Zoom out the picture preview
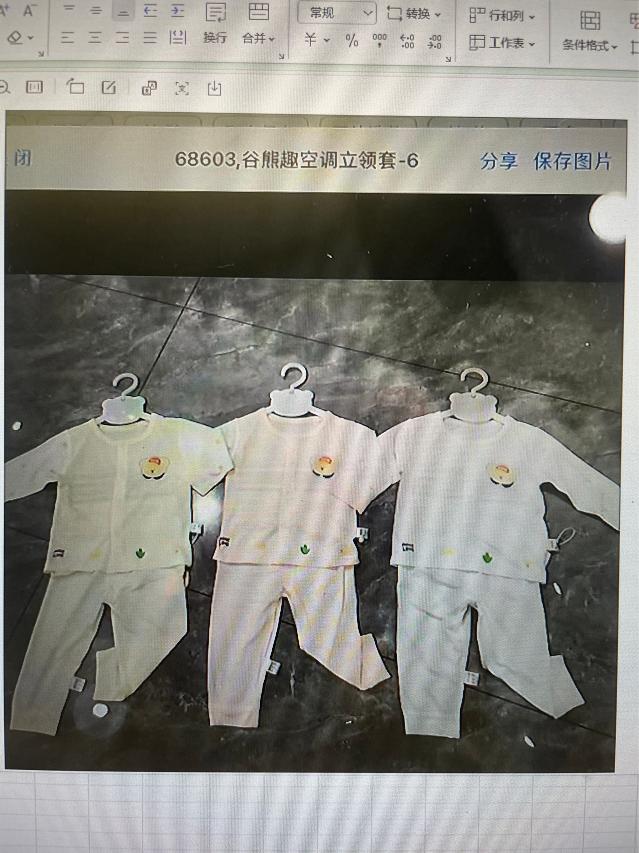The width and height of the screenshot is (639, 853). [4, 88]
